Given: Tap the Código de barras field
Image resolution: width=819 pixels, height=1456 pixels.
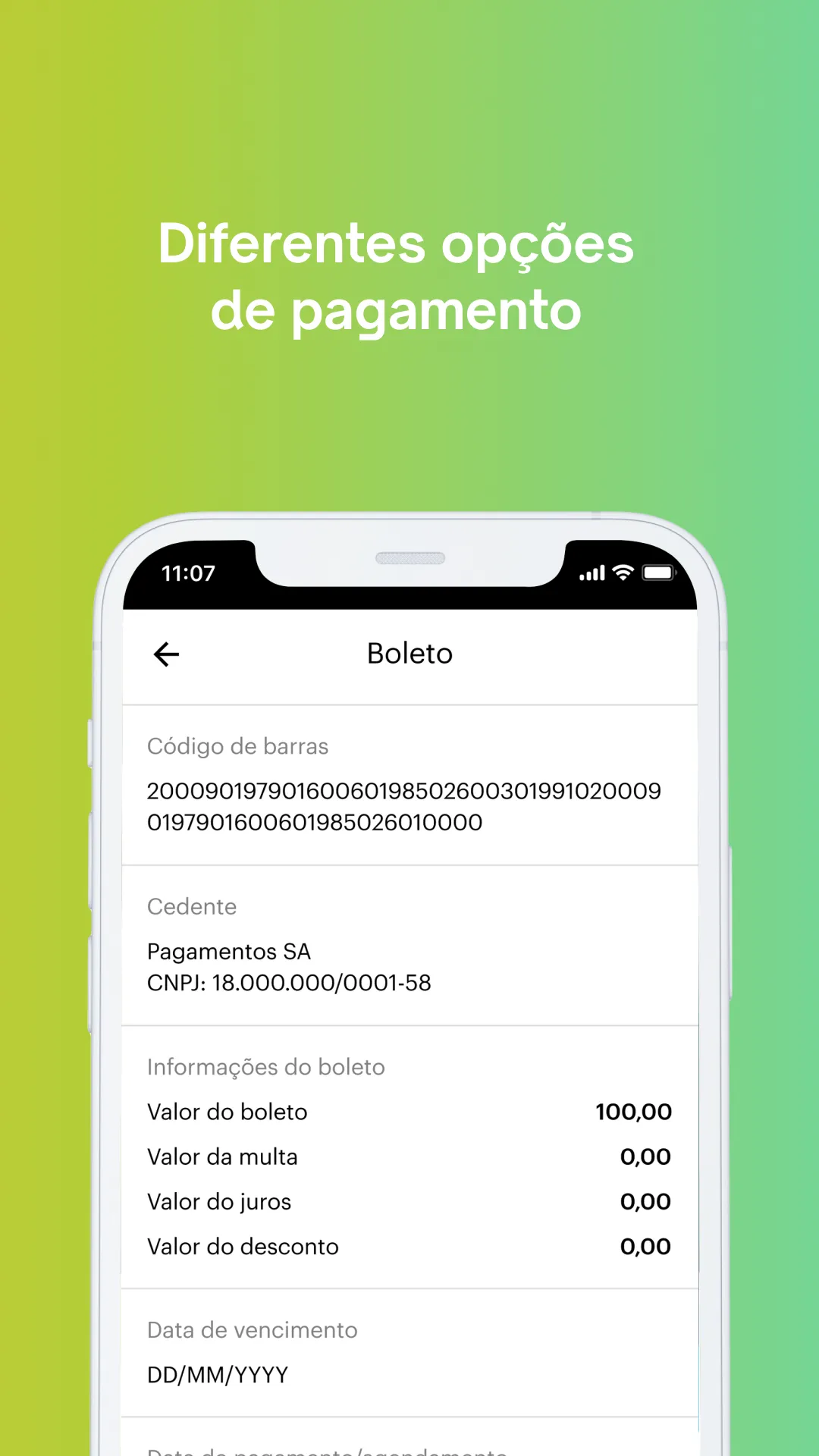Looking at the screenshot, I should (237, 746).
